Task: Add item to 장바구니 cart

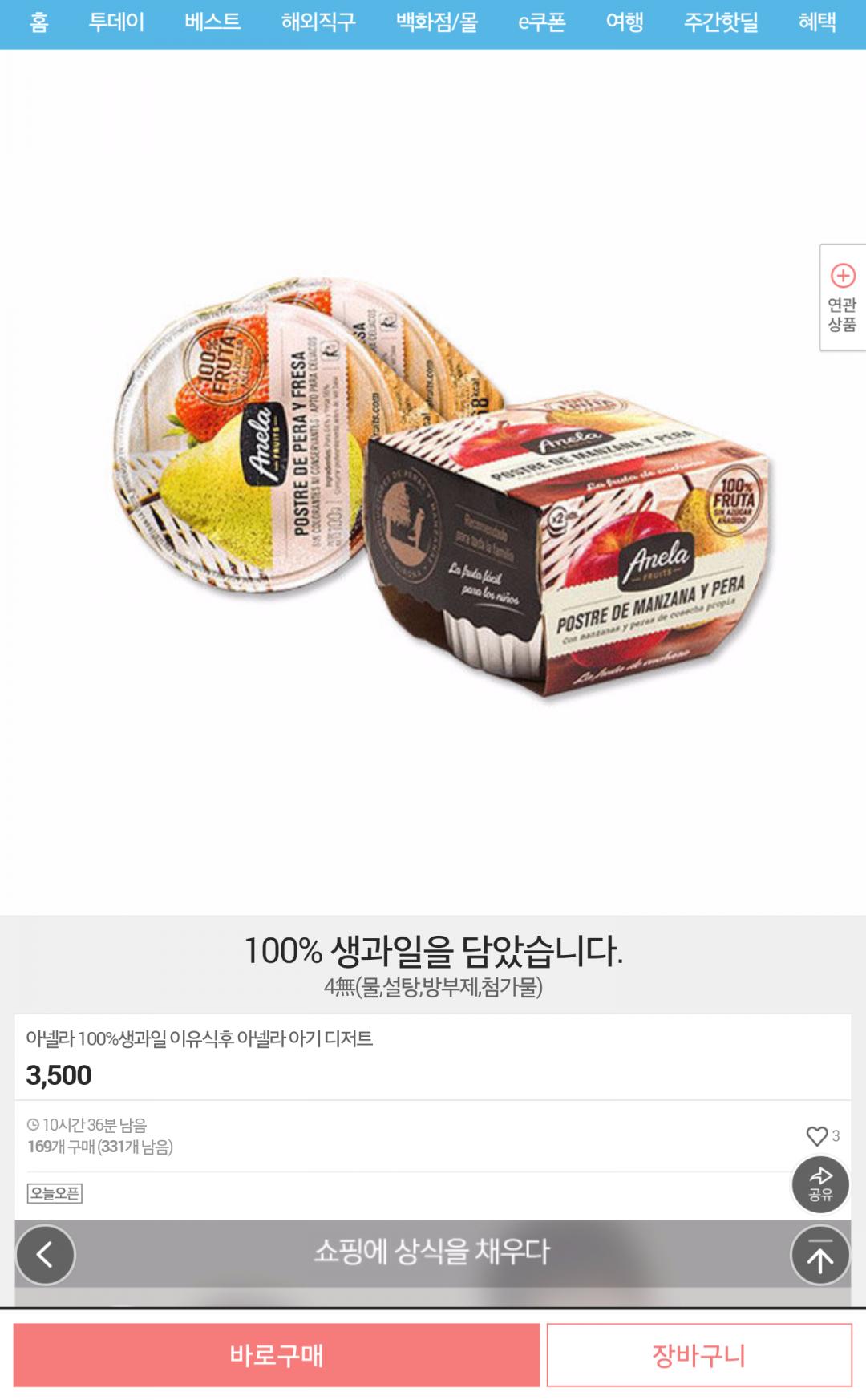Action: (698, 1354)
